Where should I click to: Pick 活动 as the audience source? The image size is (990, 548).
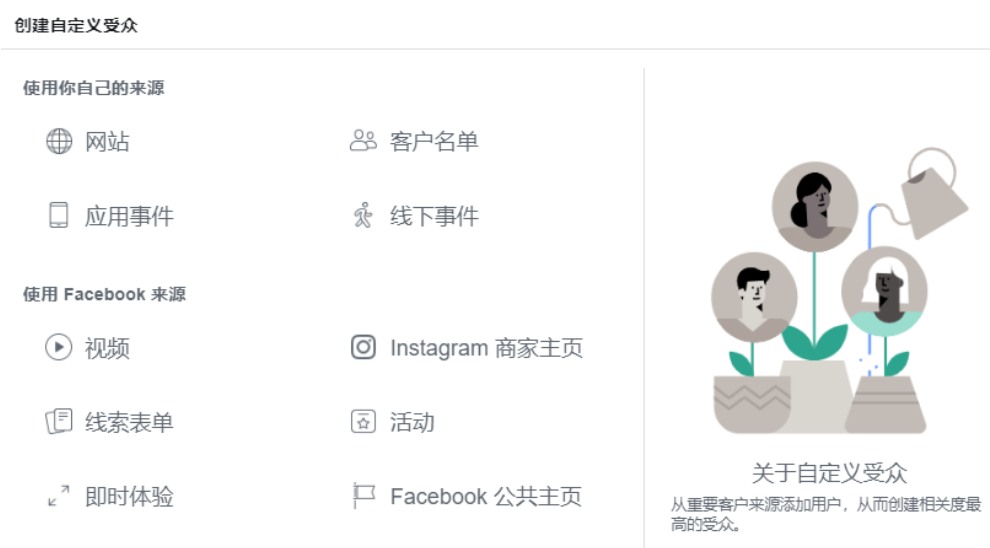(x=411, y=422)
